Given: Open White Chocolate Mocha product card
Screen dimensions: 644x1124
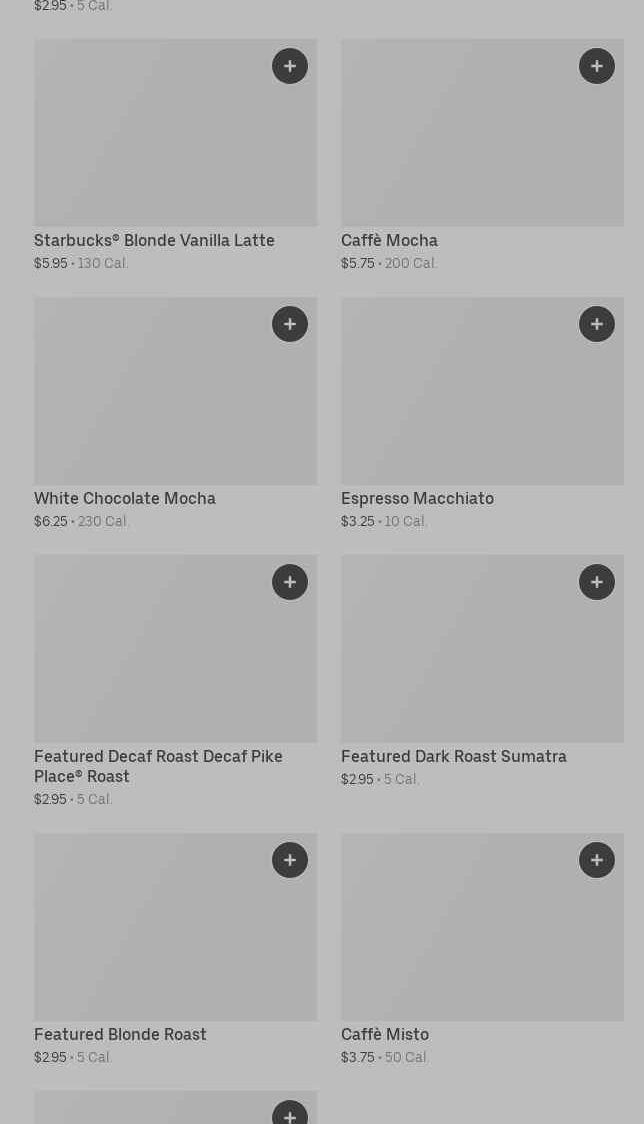Looking at the screenshot, I should coord(125,499).
